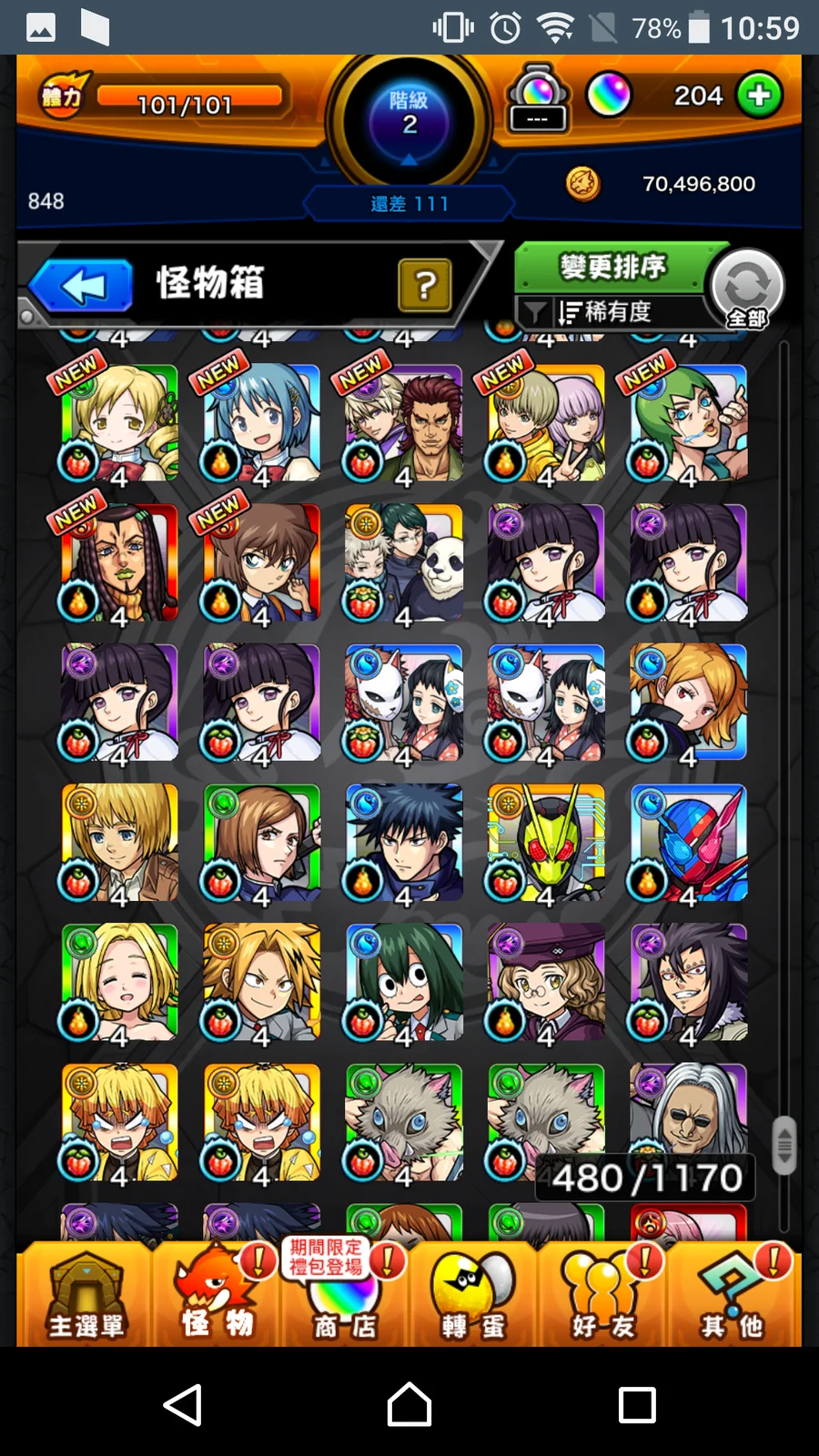
Task: Open the question mark help button
Action: [424, 286]
